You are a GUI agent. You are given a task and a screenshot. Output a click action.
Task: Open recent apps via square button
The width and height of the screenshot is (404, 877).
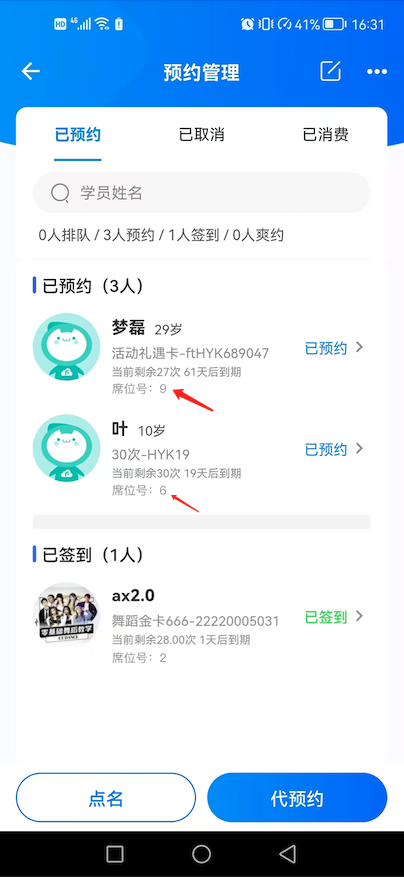(115, 854)
